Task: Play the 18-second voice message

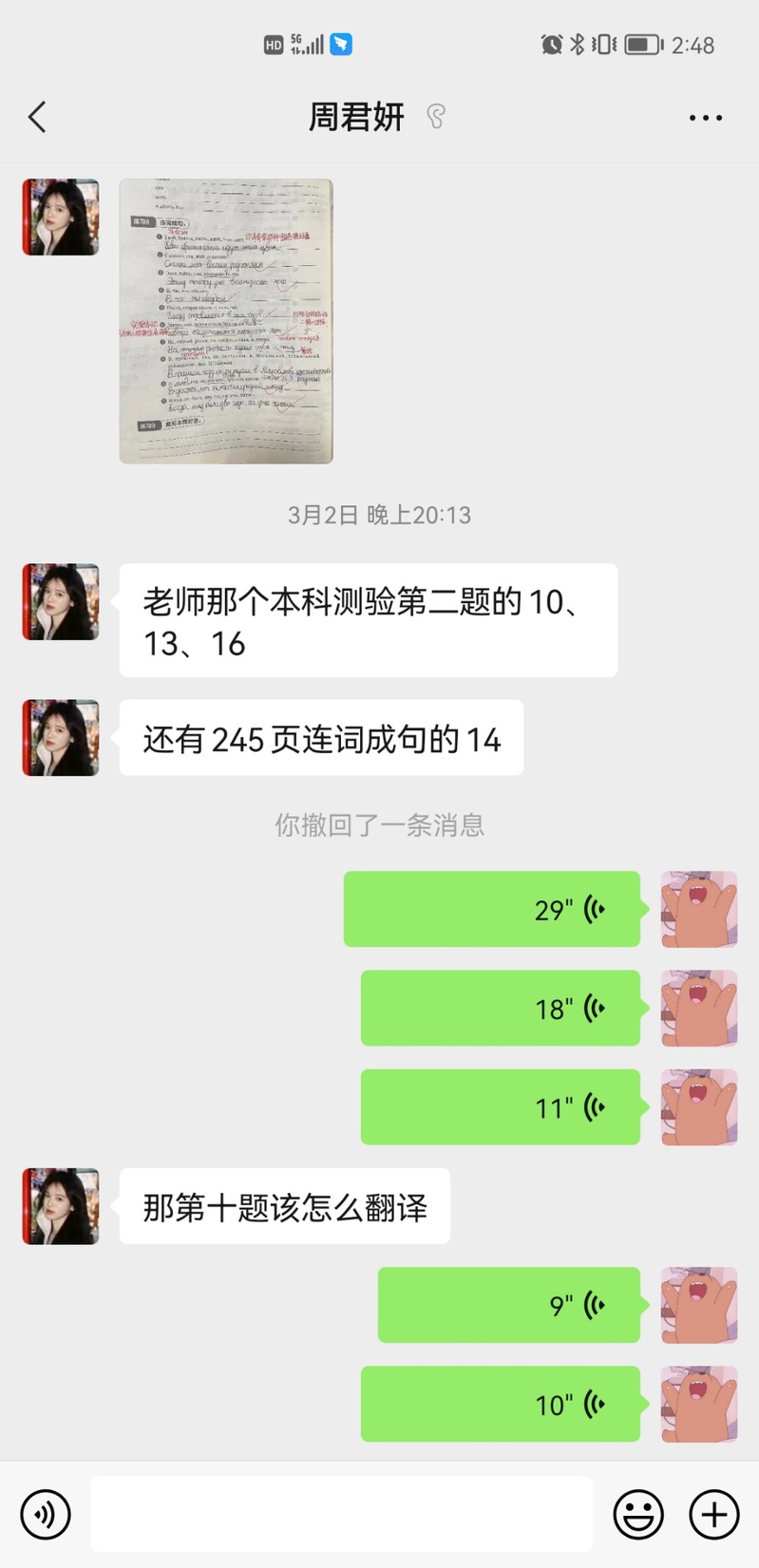Action: coord(500,1008)
